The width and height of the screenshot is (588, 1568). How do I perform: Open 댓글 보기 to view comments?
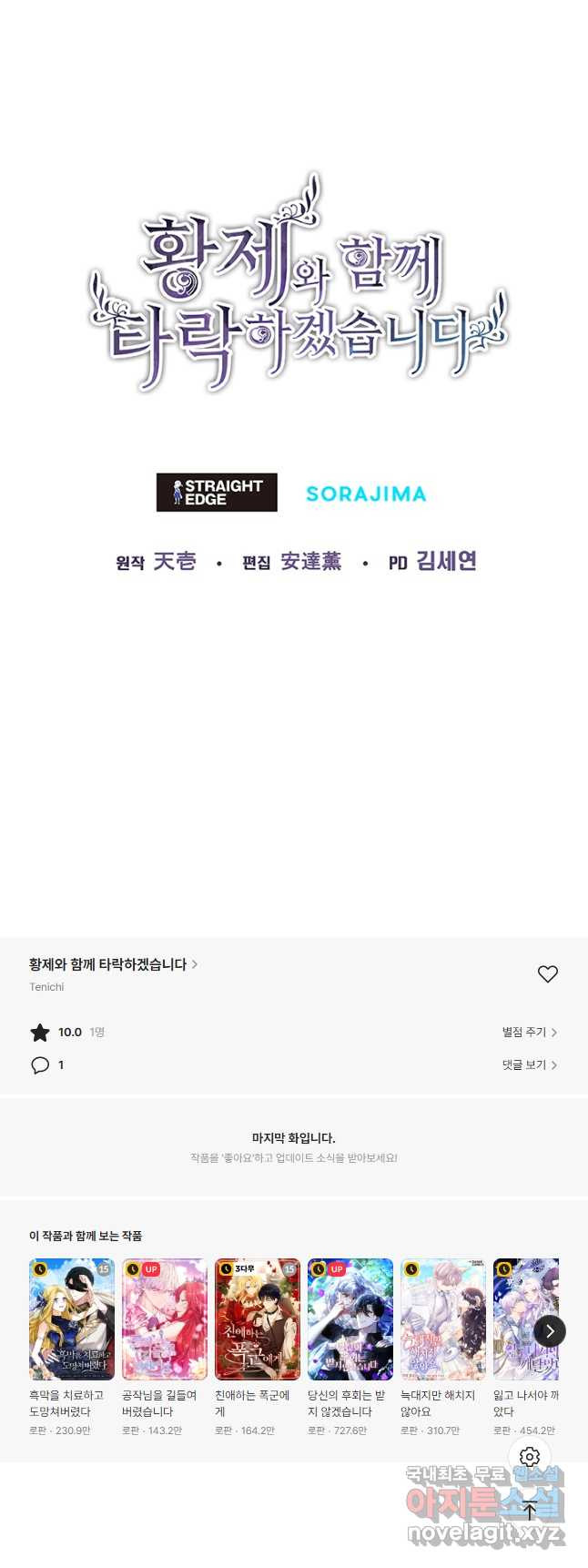[529, 1064]
